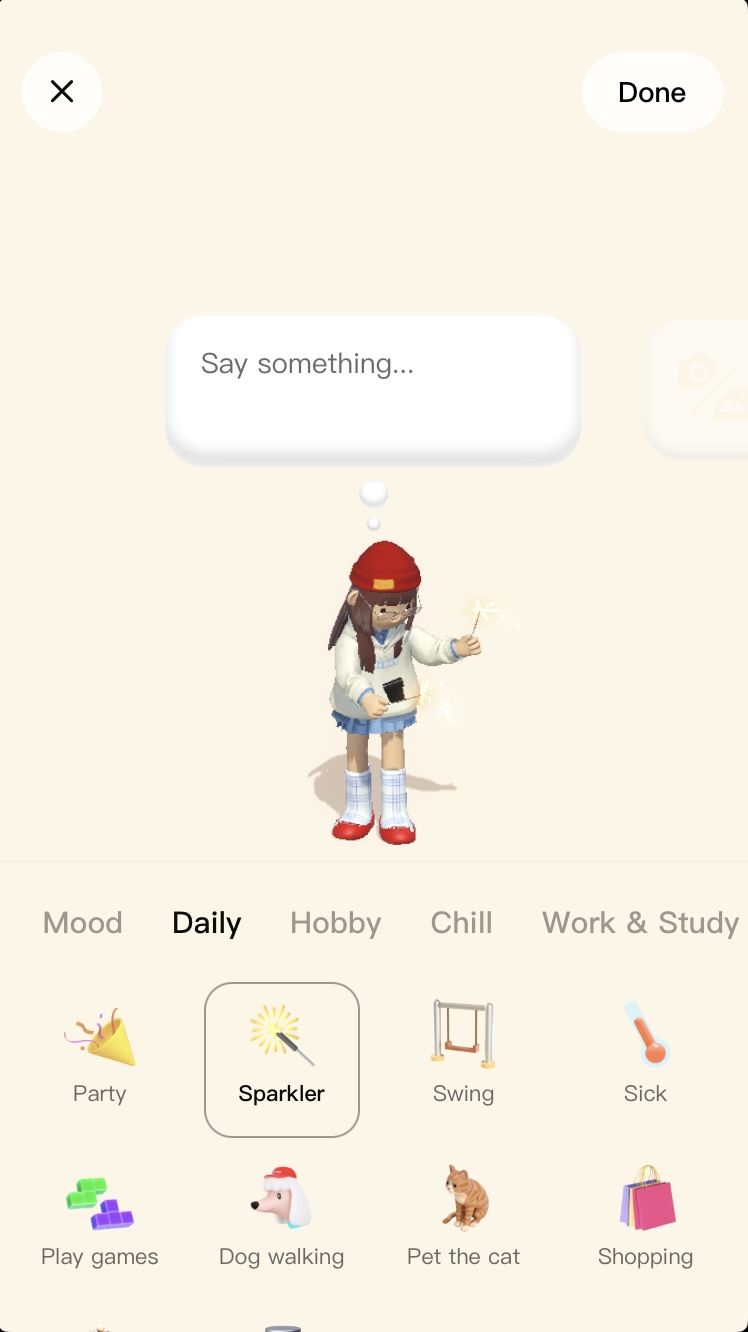Pick the Pet the cat status
Viewport: 748px width, 1332px height.
click(463, 1218)
